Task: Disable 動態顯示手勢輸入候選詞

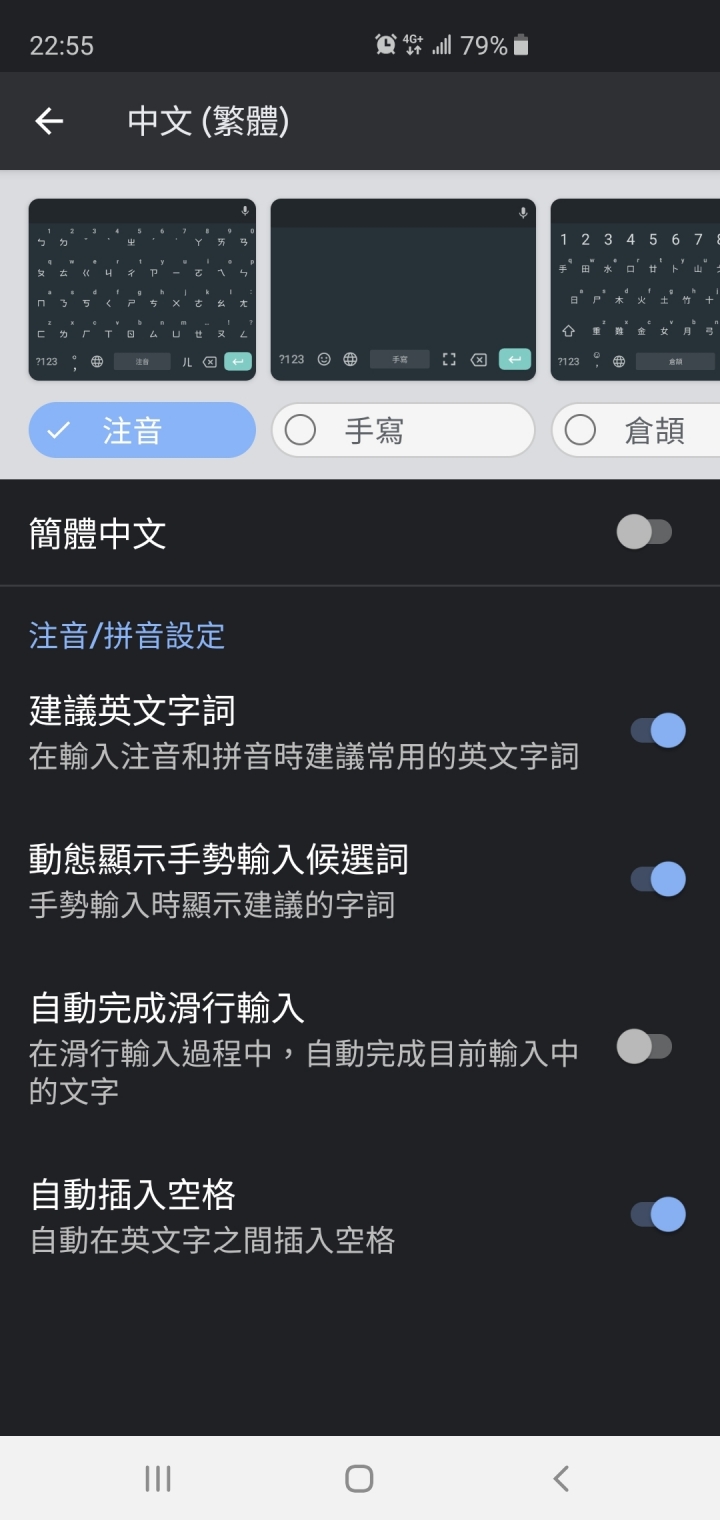Action: [x=657, y=880]
